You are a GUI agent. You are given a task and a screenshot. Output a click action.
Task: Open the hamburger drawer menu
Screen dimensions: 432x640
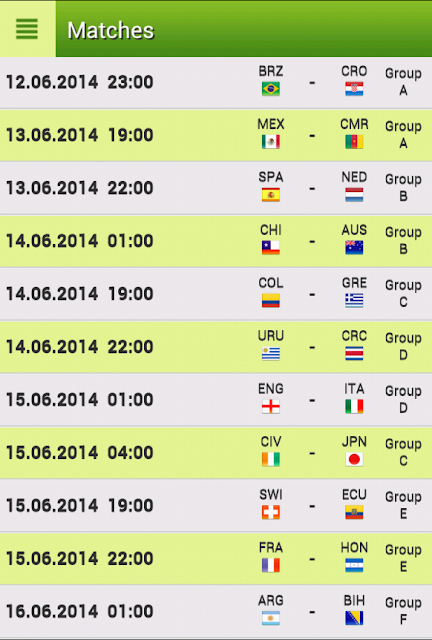[27, 29]
